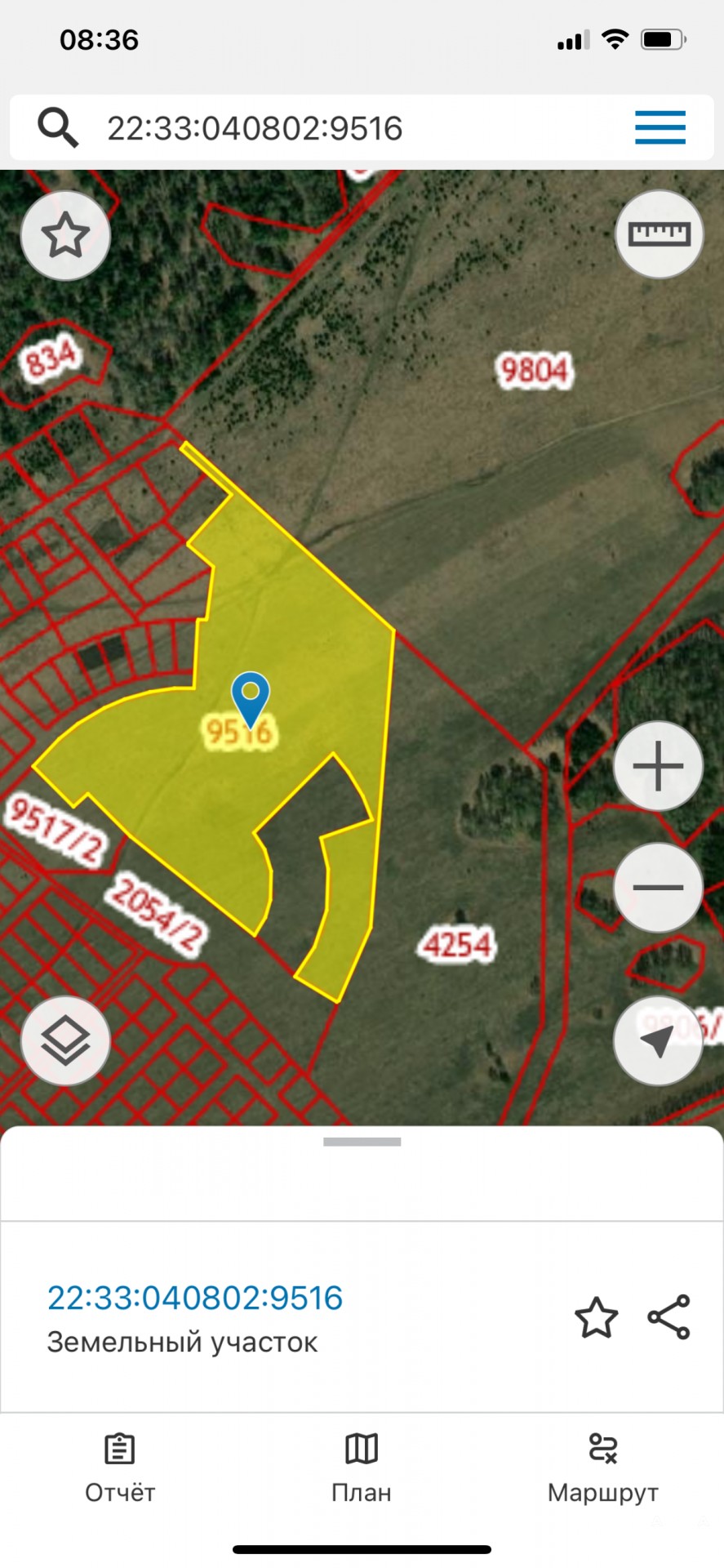Build a route via Маршрут
Image resolution: width=724 pixels, height=1568 pixels.
(x=603, y=1468)
